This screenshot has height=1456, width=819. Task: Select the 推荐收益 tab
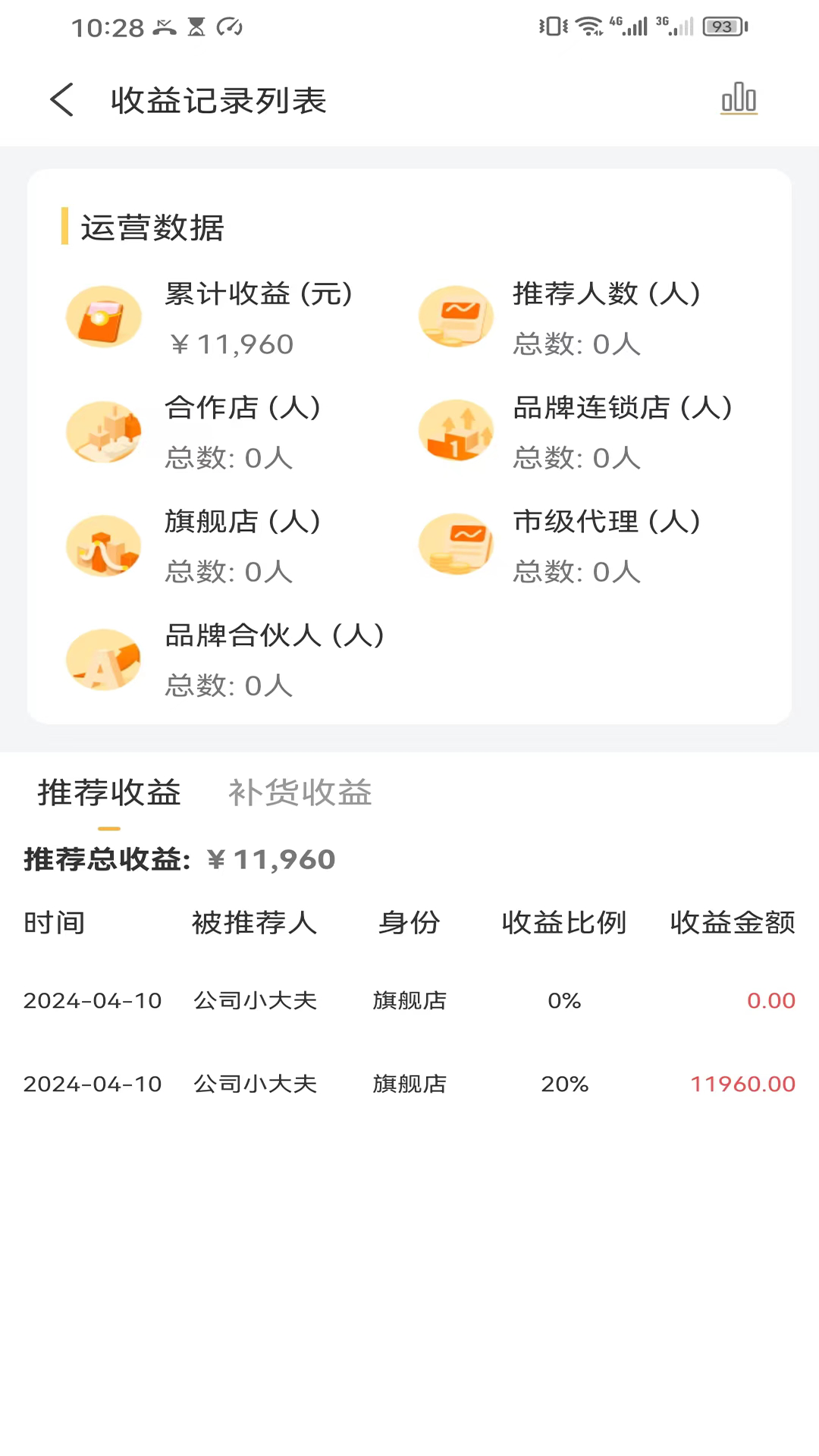coord(109,793)
